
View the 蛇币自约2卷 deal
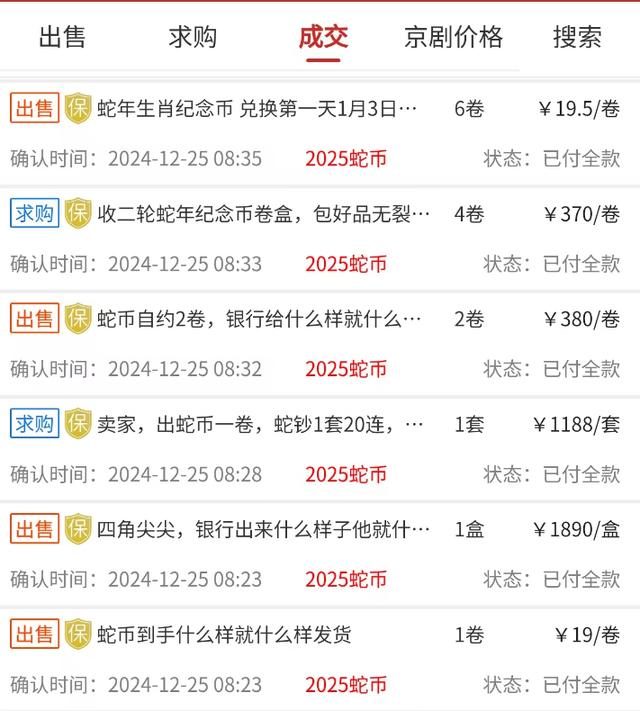coord(260,319)
